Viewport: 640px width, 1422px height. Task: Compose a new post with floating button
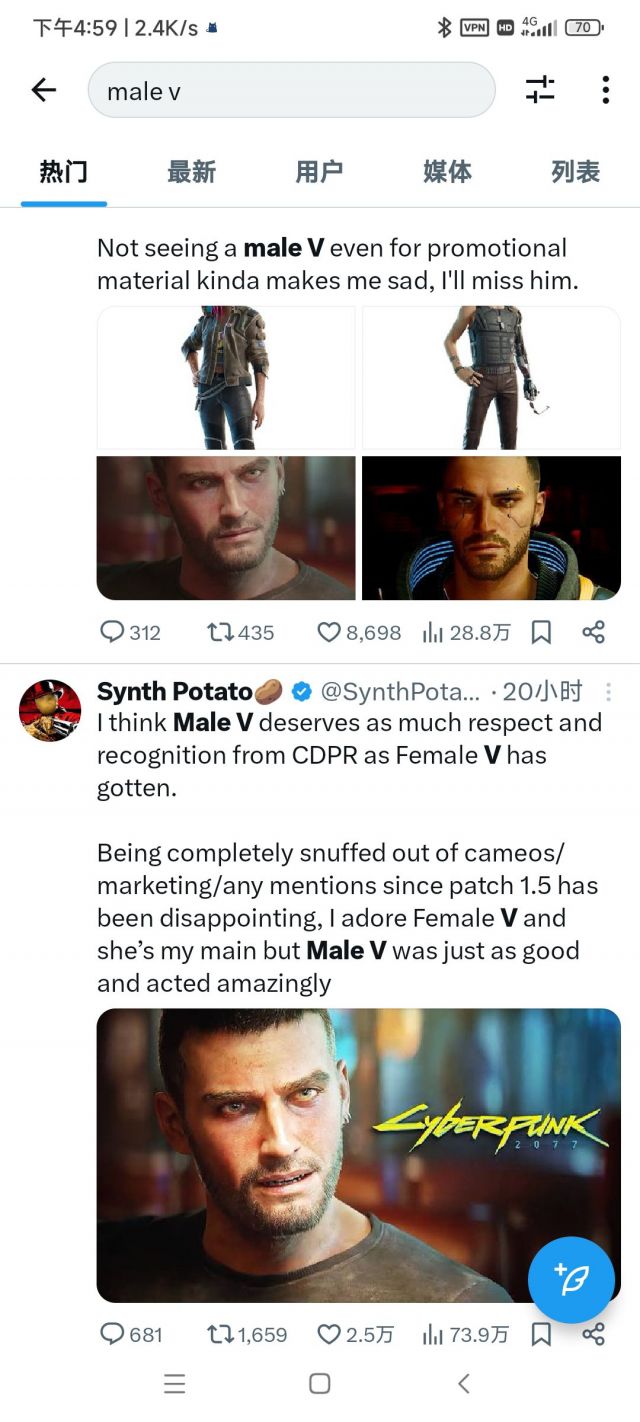571,1279
